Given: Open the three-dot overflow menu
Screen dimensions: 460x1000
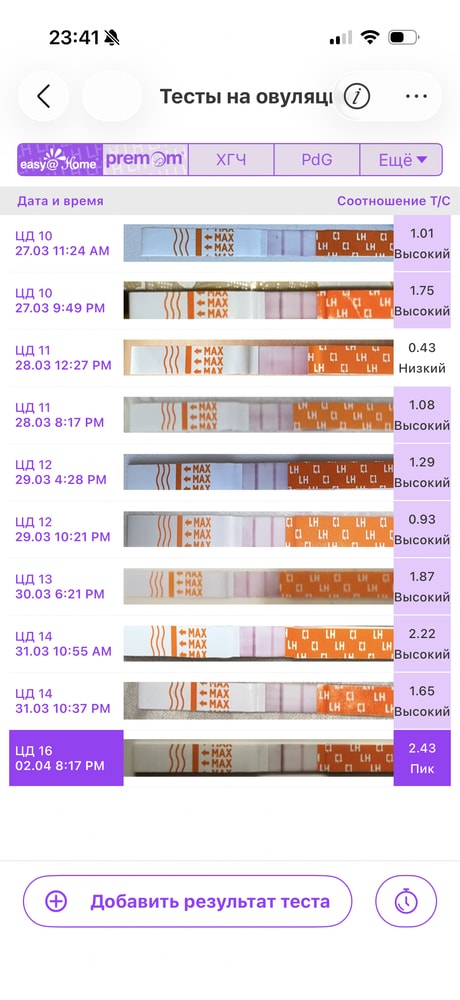Looking at the screenshot, I should (416, 96).
